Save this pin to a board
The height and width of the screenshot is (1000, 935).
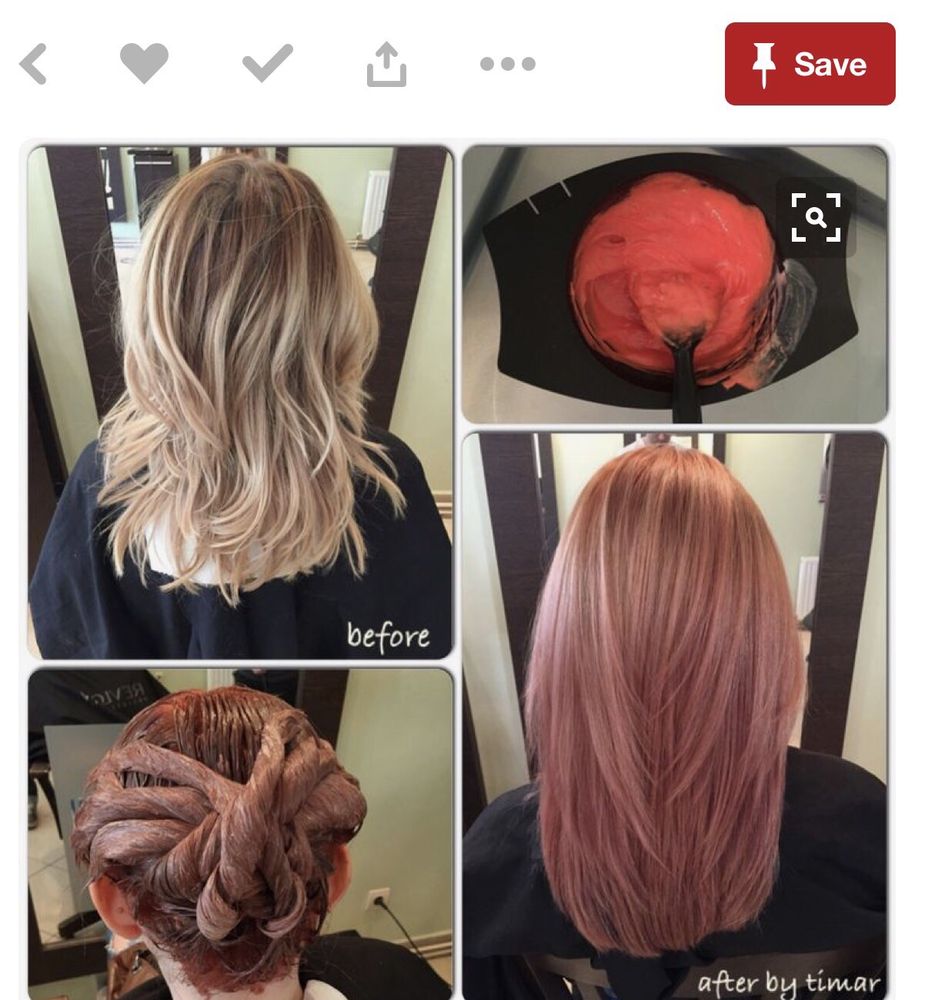coord(809,64)
